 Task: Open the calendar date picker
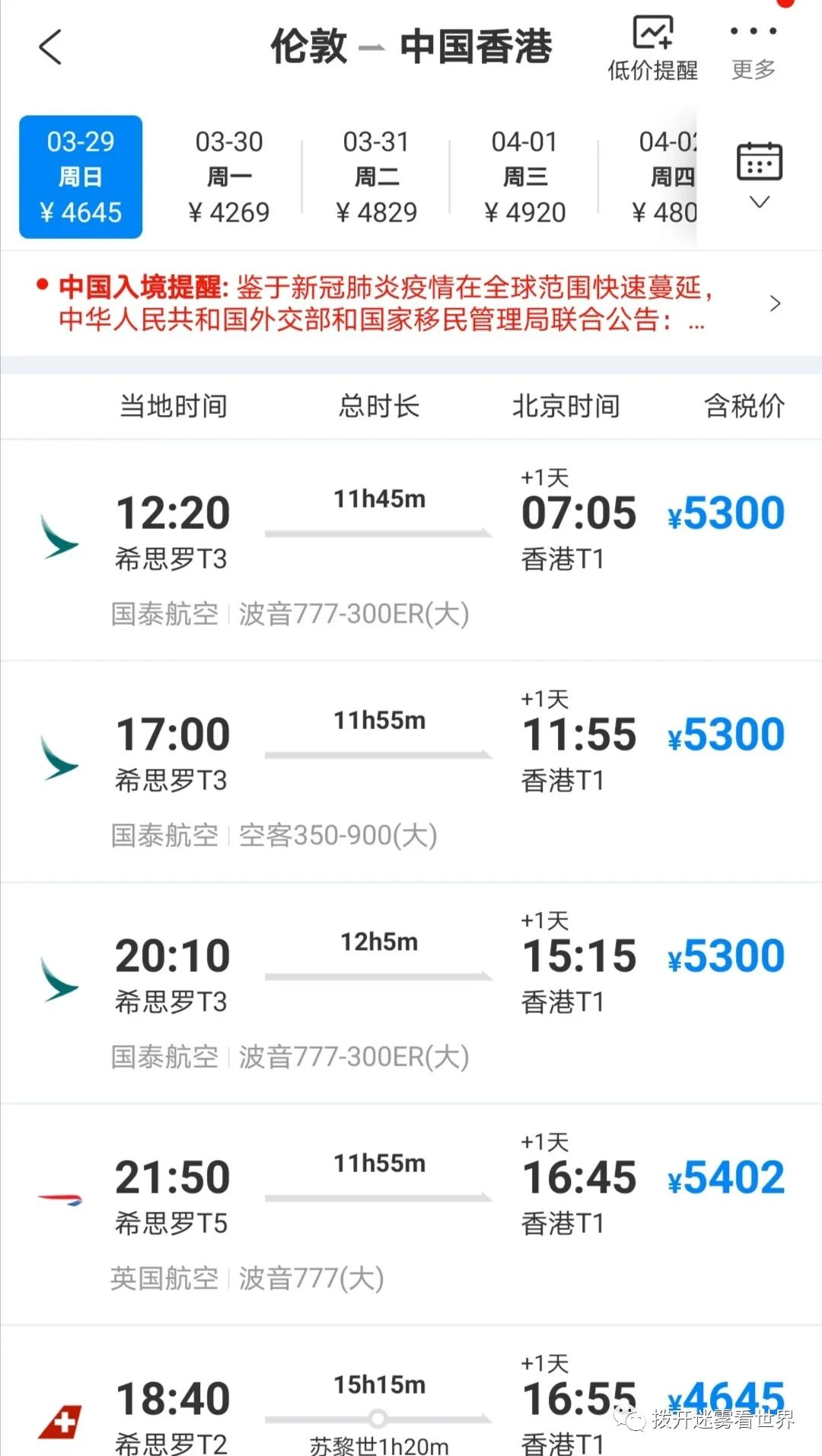[x=760, y=175]
